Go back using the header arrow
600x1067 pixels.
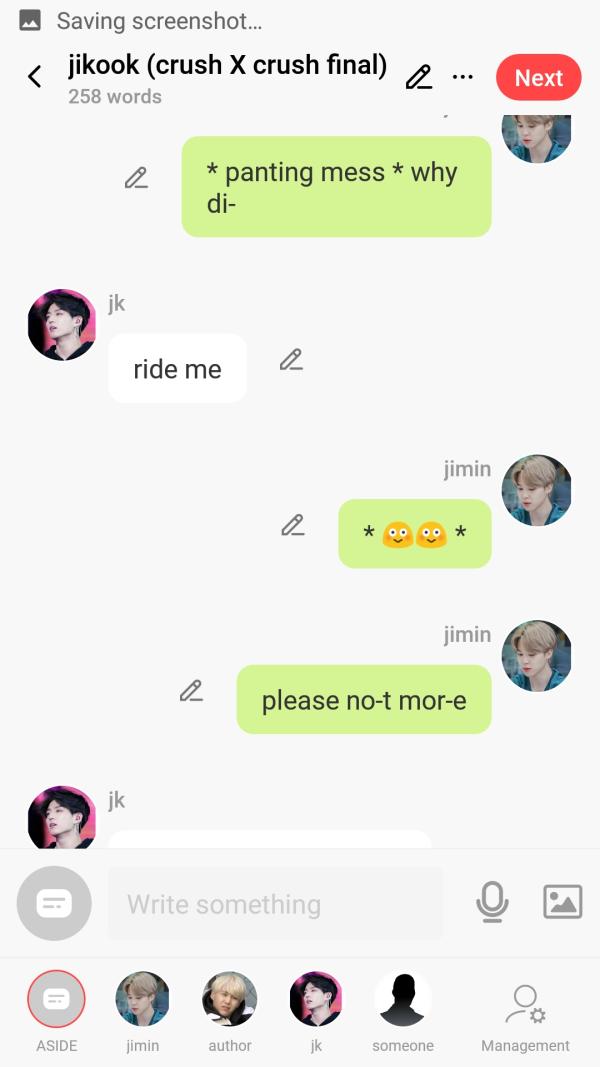tap(35, 77)
